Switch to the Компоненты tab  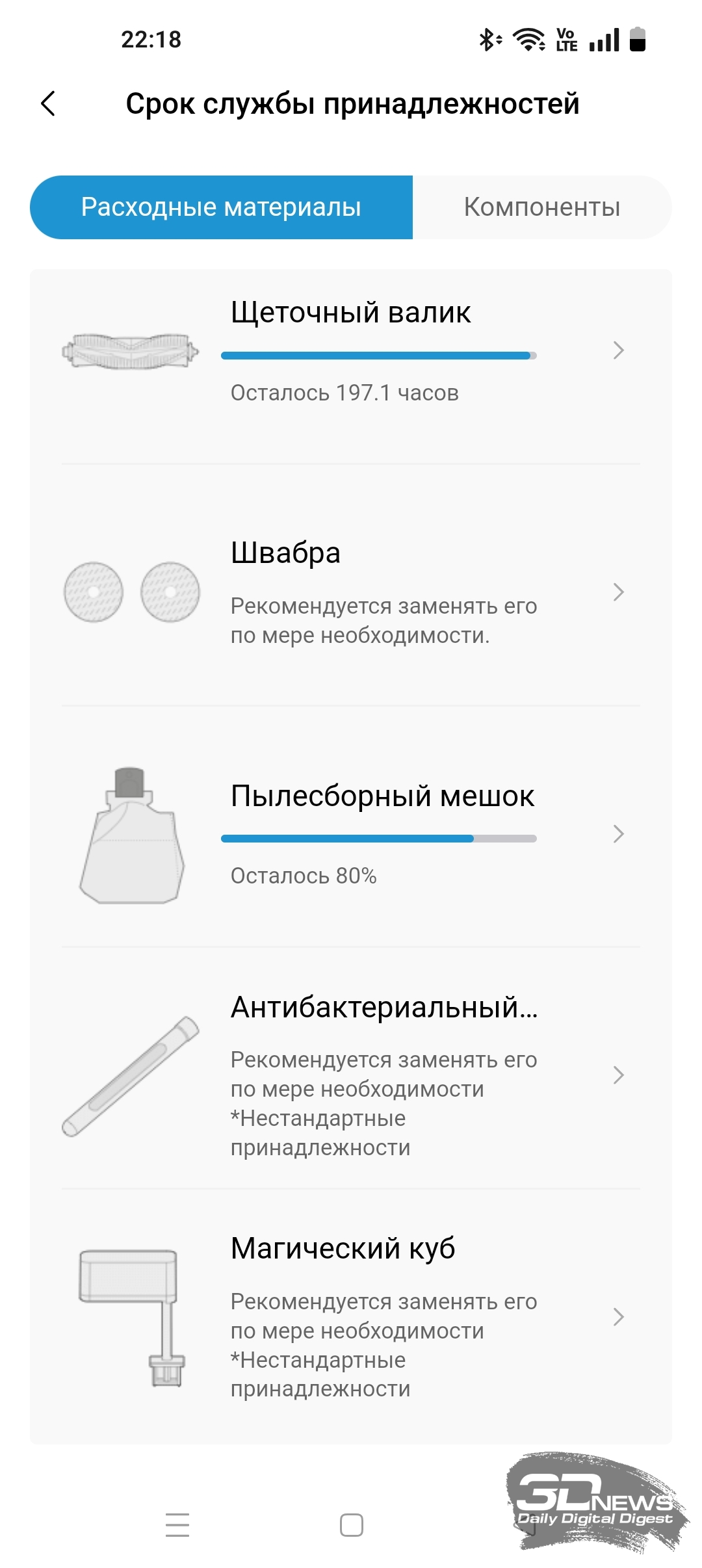[542, 207]
